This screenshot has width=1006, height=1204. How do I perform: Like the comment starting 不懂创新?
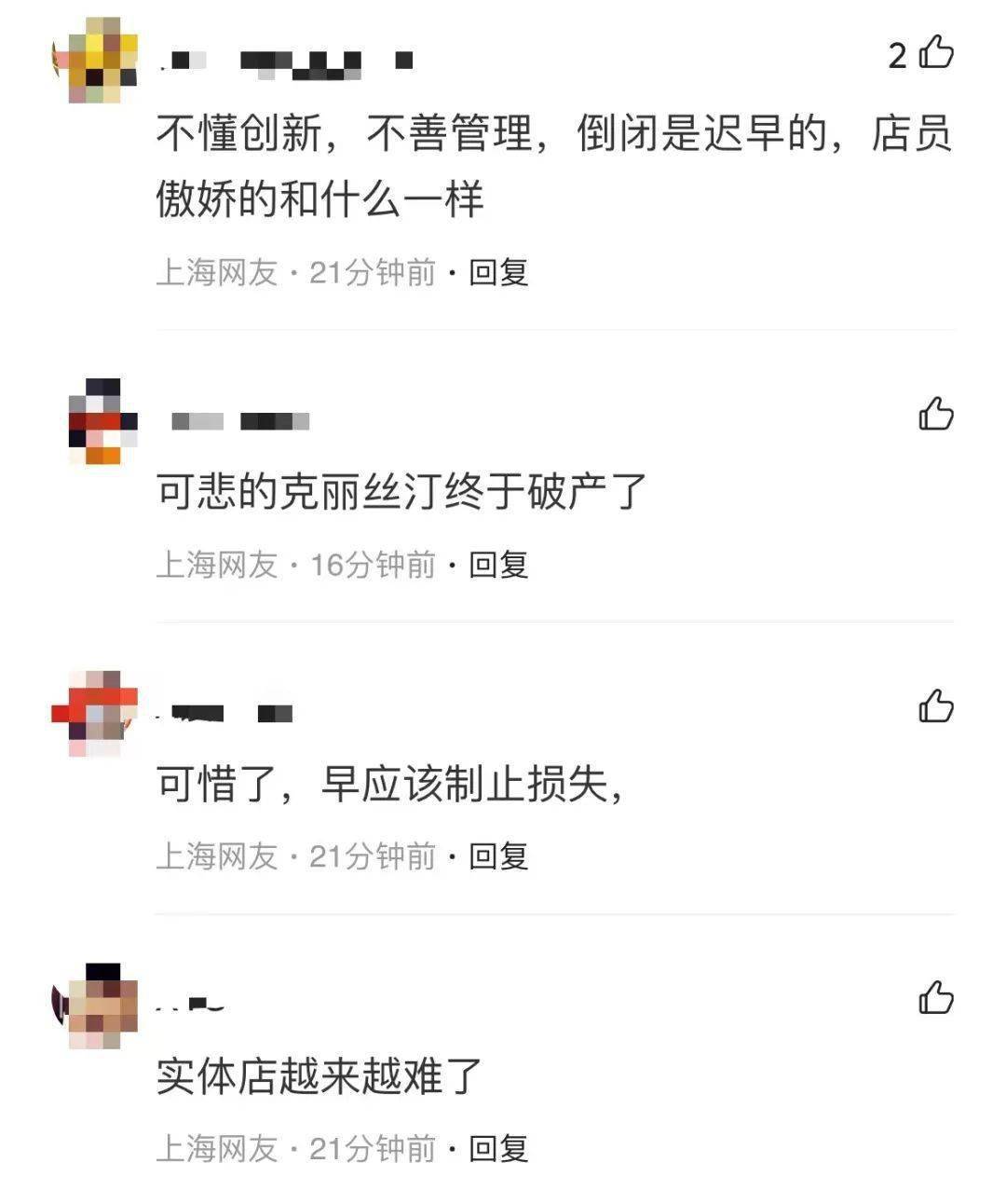[935, 53]
